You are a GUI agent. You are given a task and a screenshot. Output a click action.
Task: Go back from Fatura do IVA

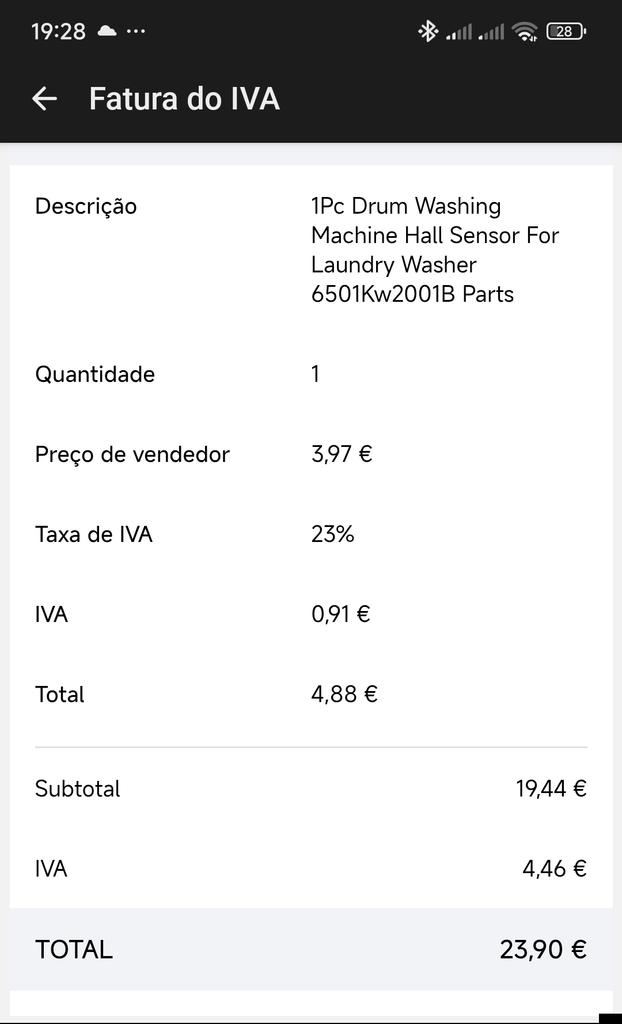[44, 98]
